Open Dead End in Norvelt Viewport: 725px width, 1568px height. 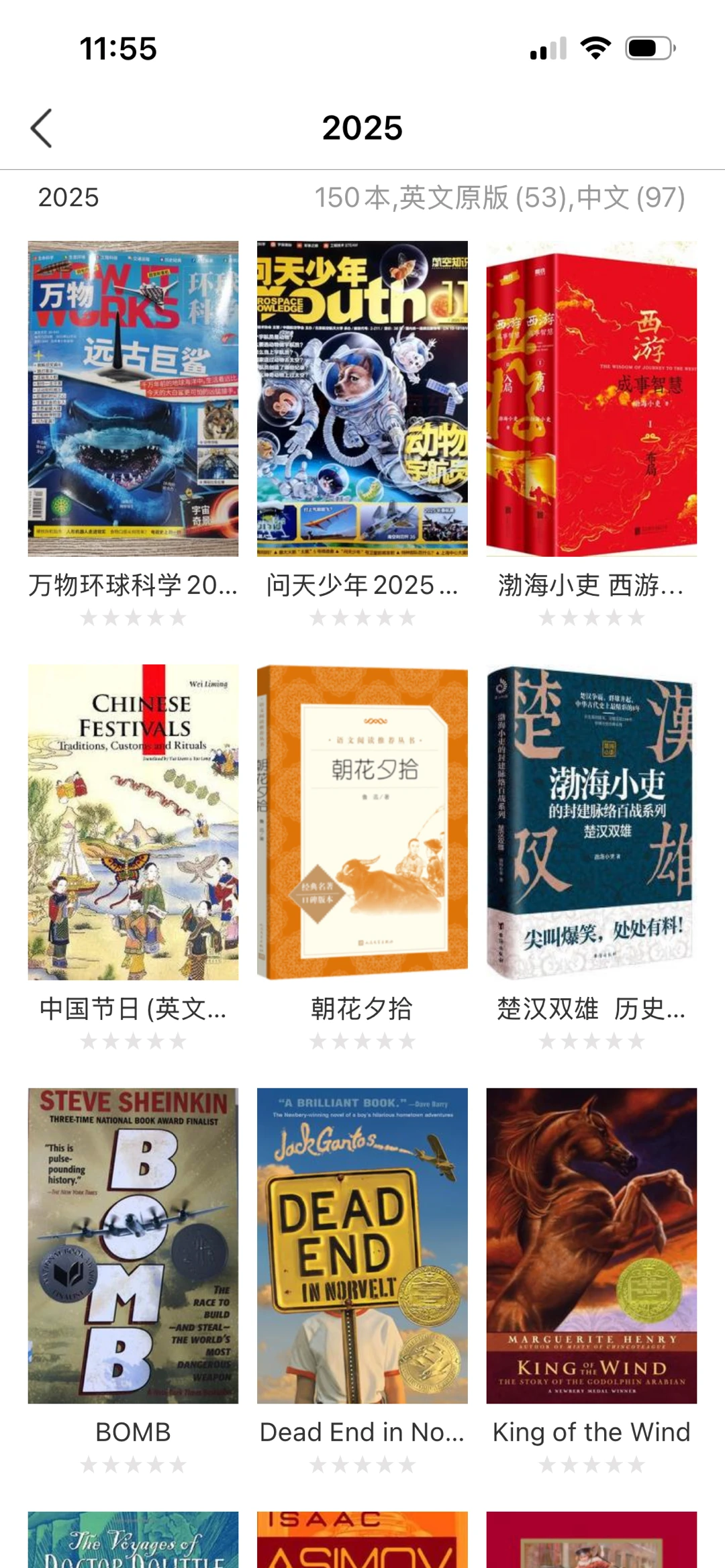362,1245
